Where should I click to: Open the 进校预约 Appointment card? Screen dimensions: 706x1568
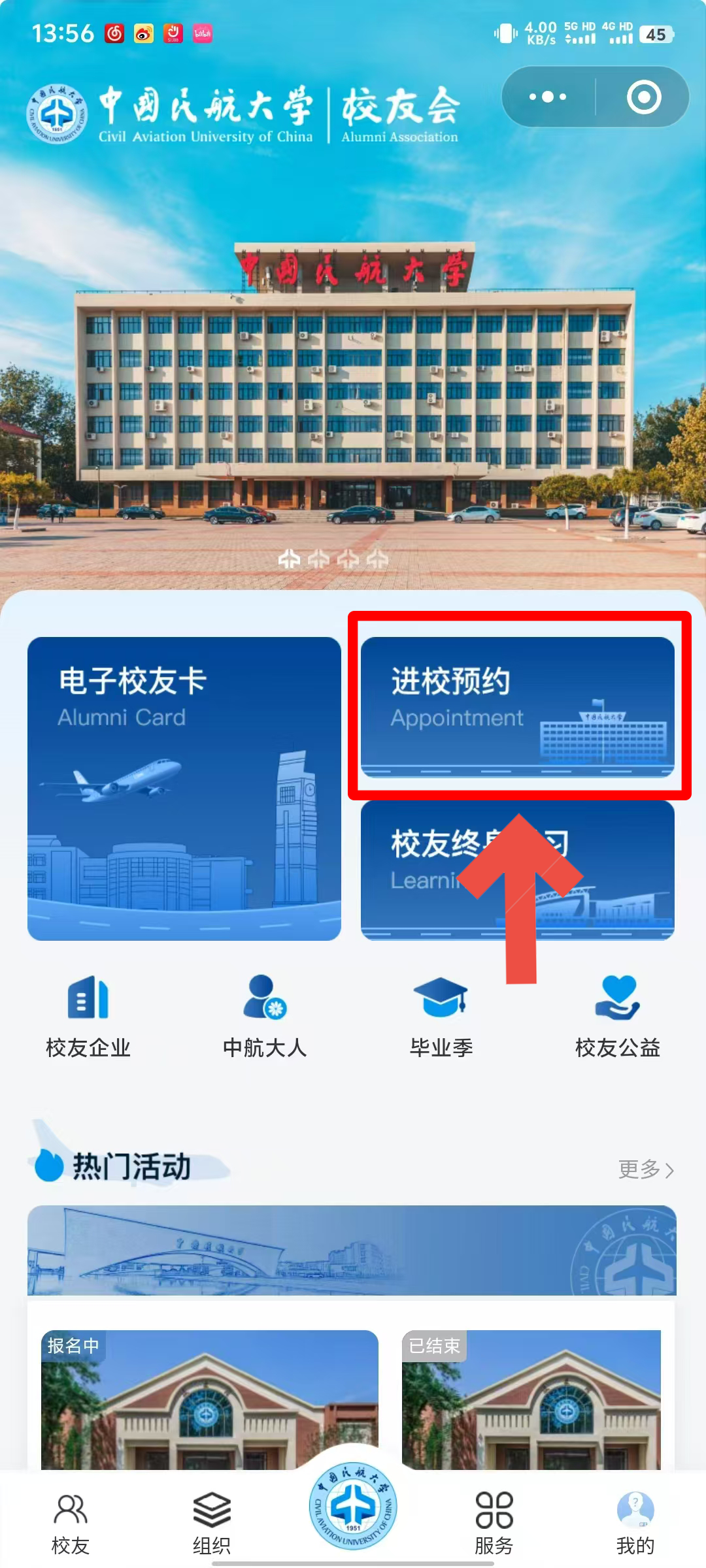(517, 706)
